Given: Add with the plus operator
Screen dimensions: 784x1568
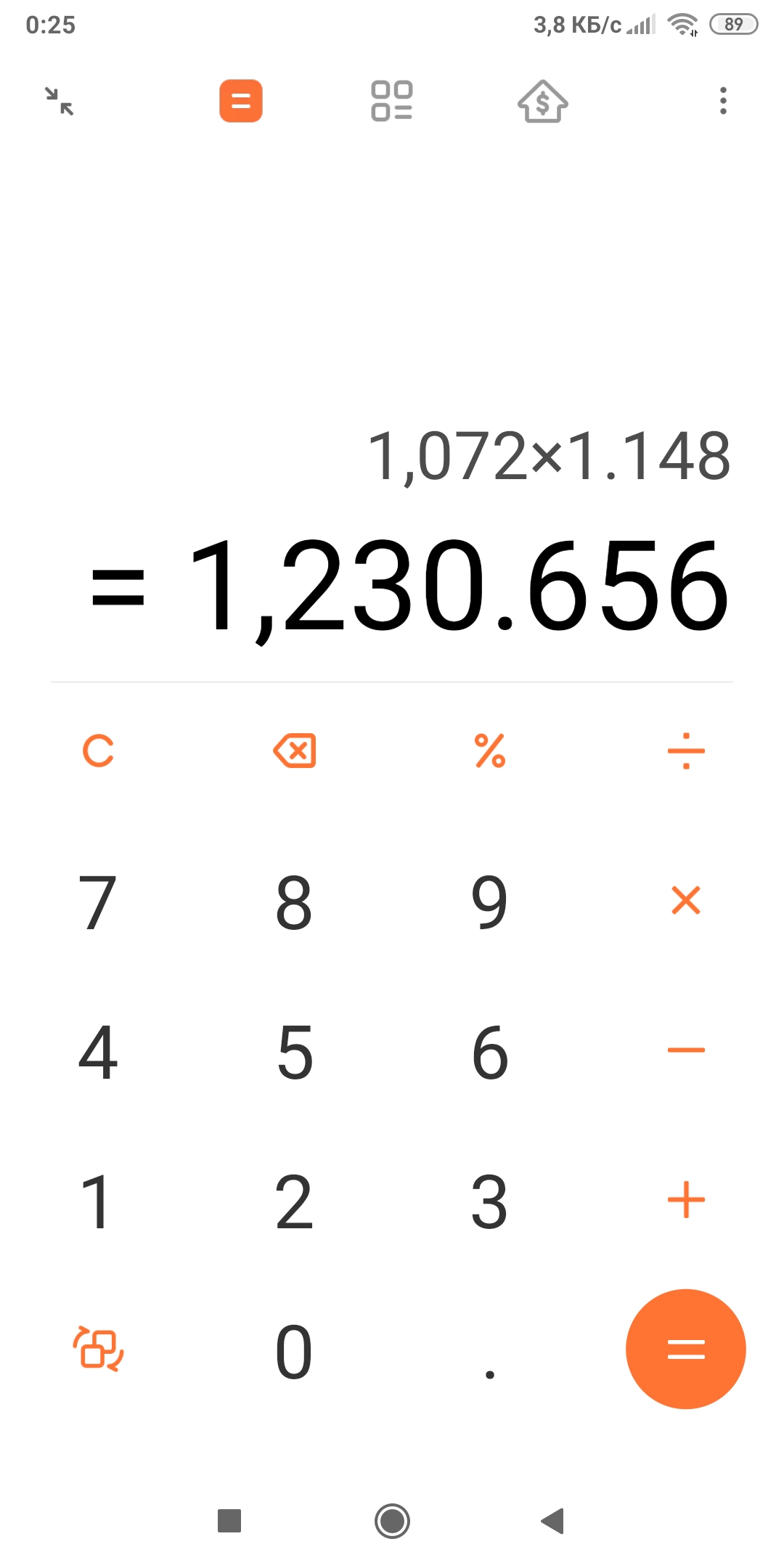Looking at the screenshot, I should (686, 1200).
